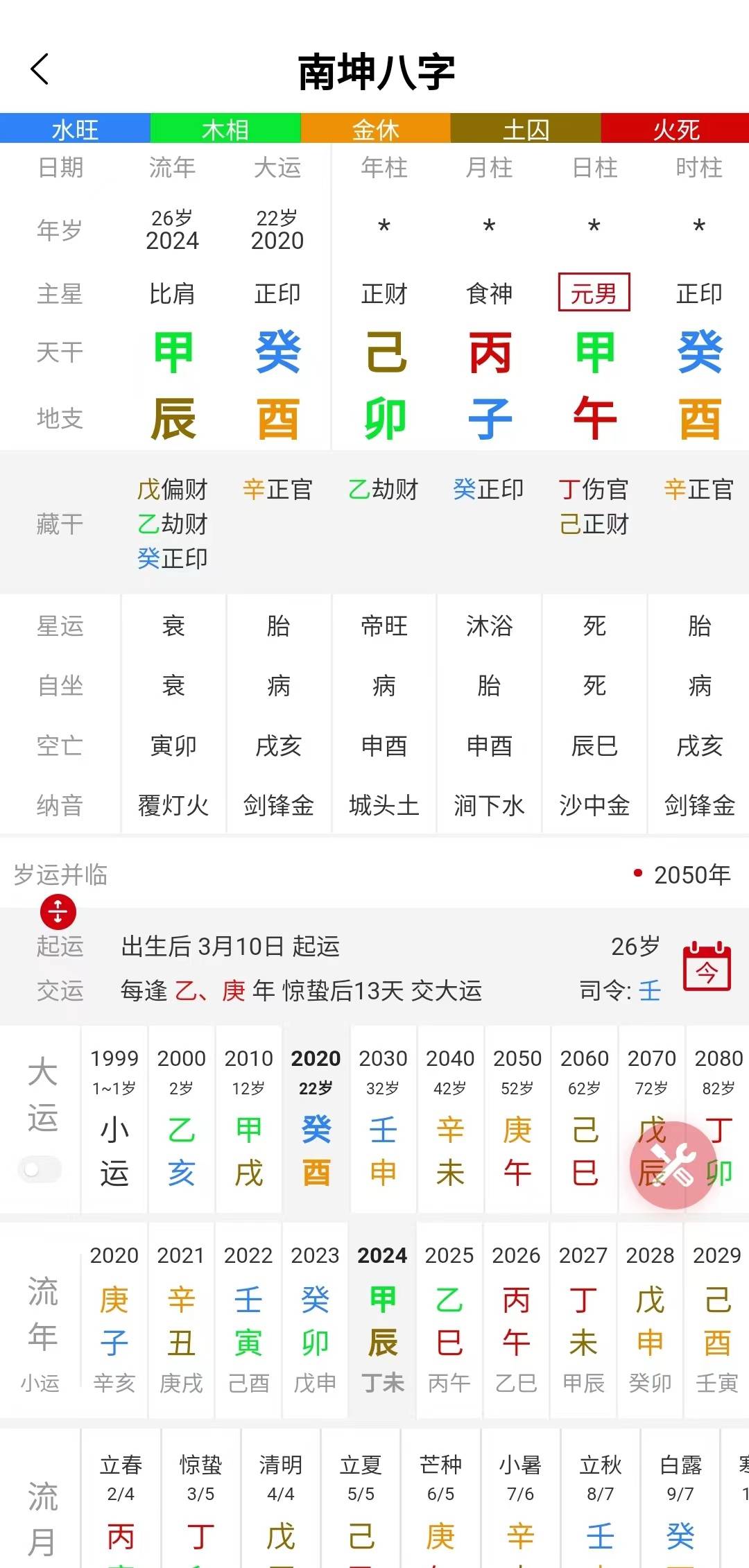Pick year 2027 丁未

(x=583, y=1319)
